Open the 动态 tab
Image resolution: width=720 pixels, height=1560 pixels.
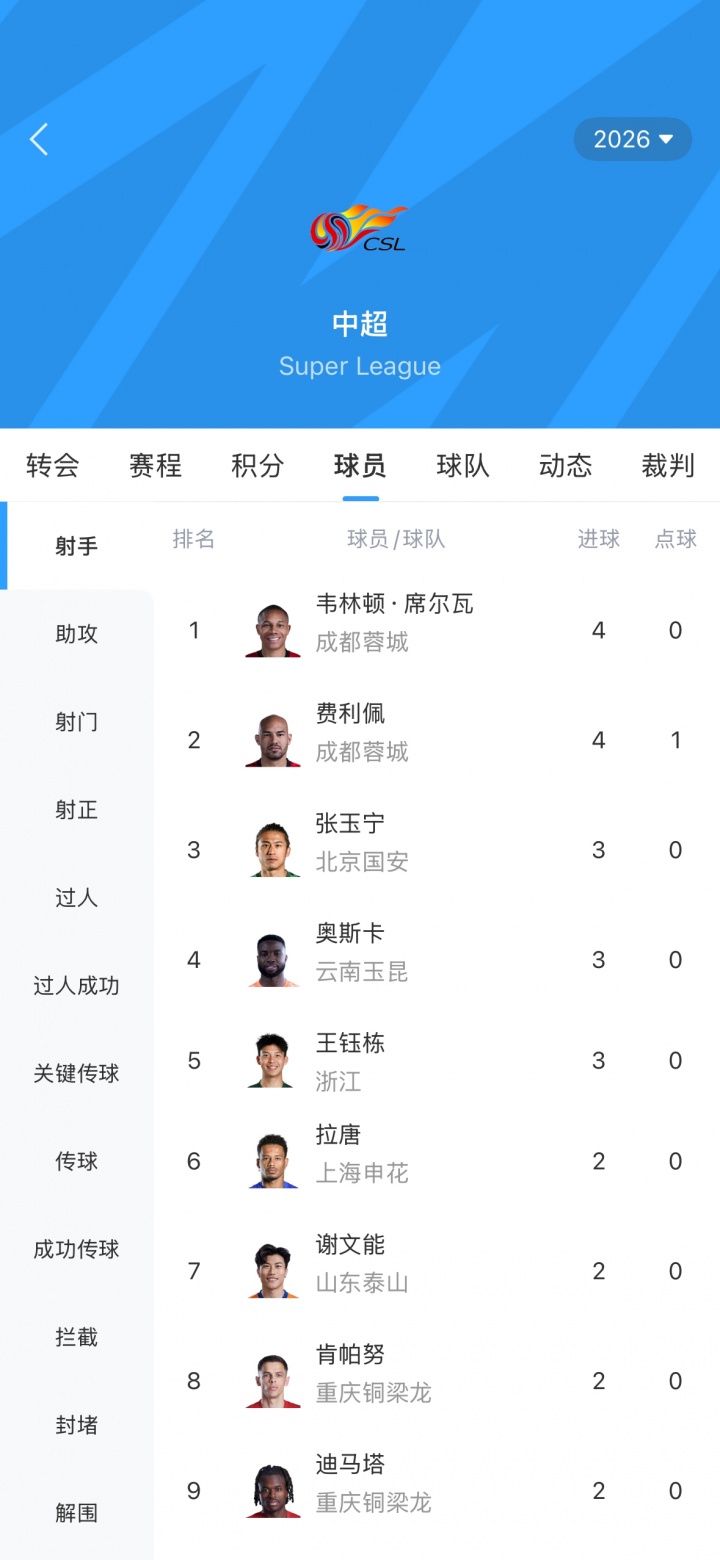coord(565,465)
